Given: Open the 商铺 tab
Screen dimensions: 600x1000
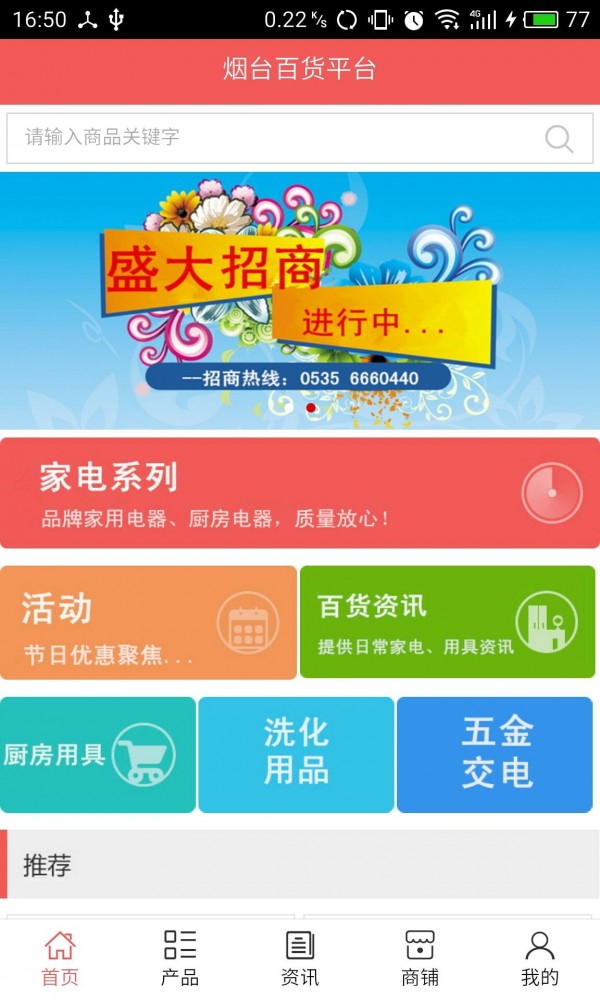Looking at the screenshot, I should 420,958.
